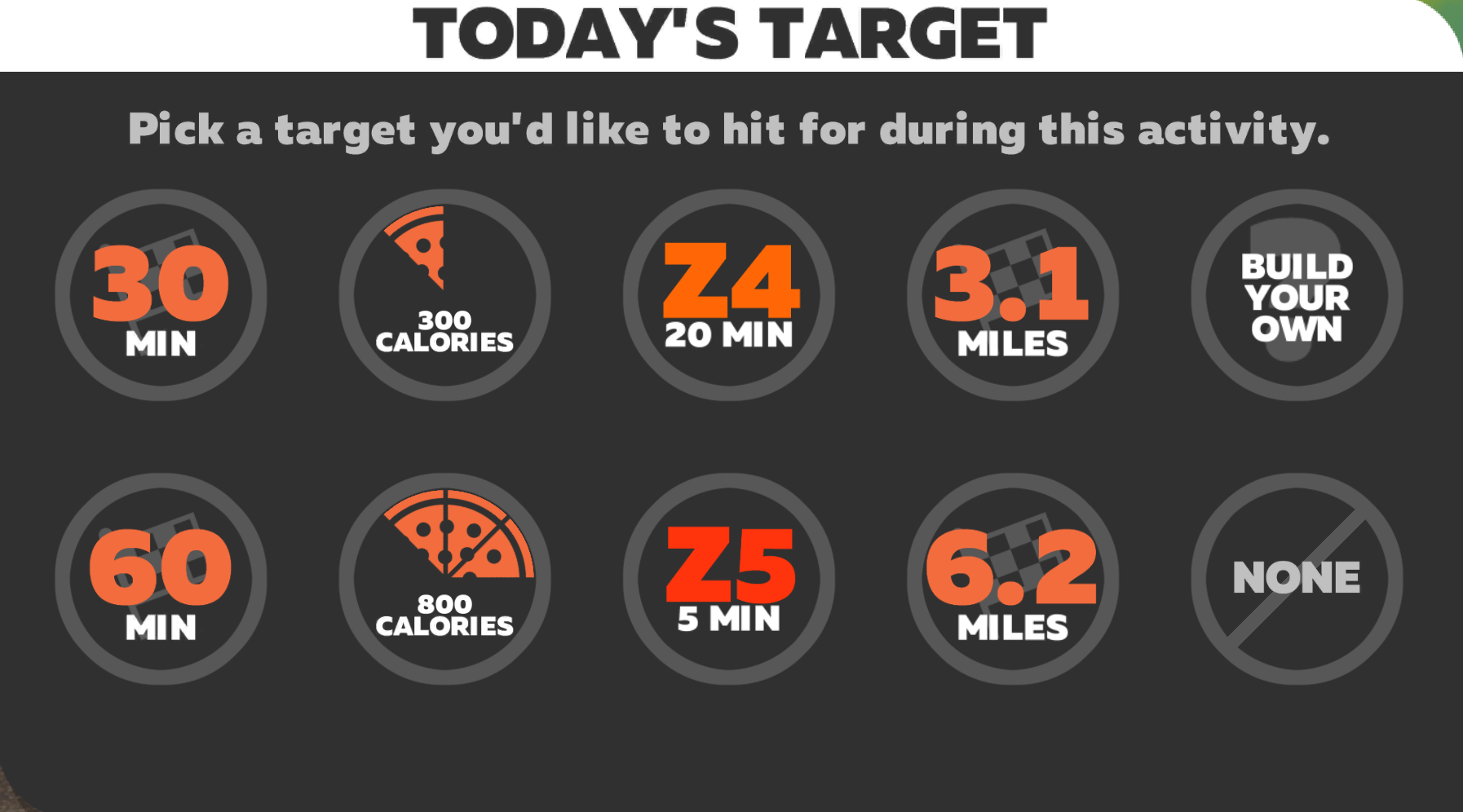Open Build Your Own target
The width and height of the screenshot is (1463, 812).
tap(1296, 295)
